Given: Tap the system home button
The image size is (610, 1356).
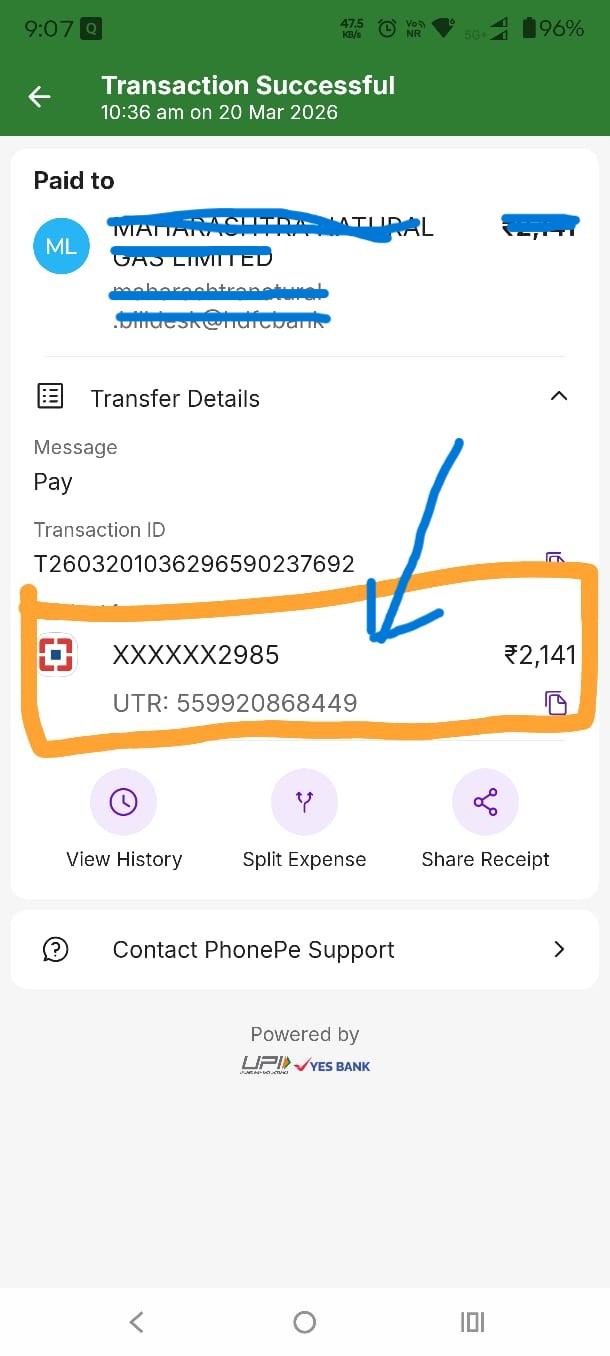Looking at the screenshot, I should point(304,1322).
